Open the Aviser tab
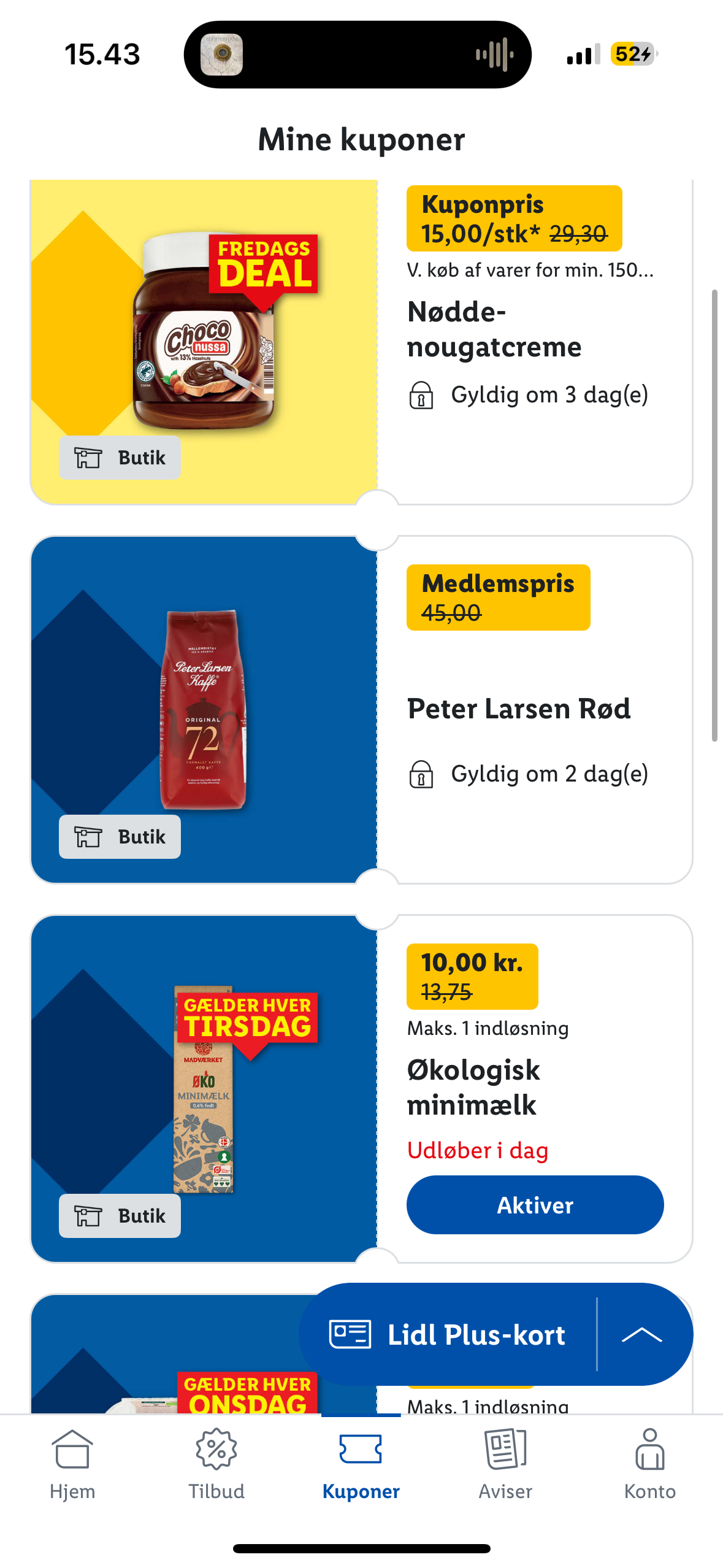 [x=505, y=1465]
